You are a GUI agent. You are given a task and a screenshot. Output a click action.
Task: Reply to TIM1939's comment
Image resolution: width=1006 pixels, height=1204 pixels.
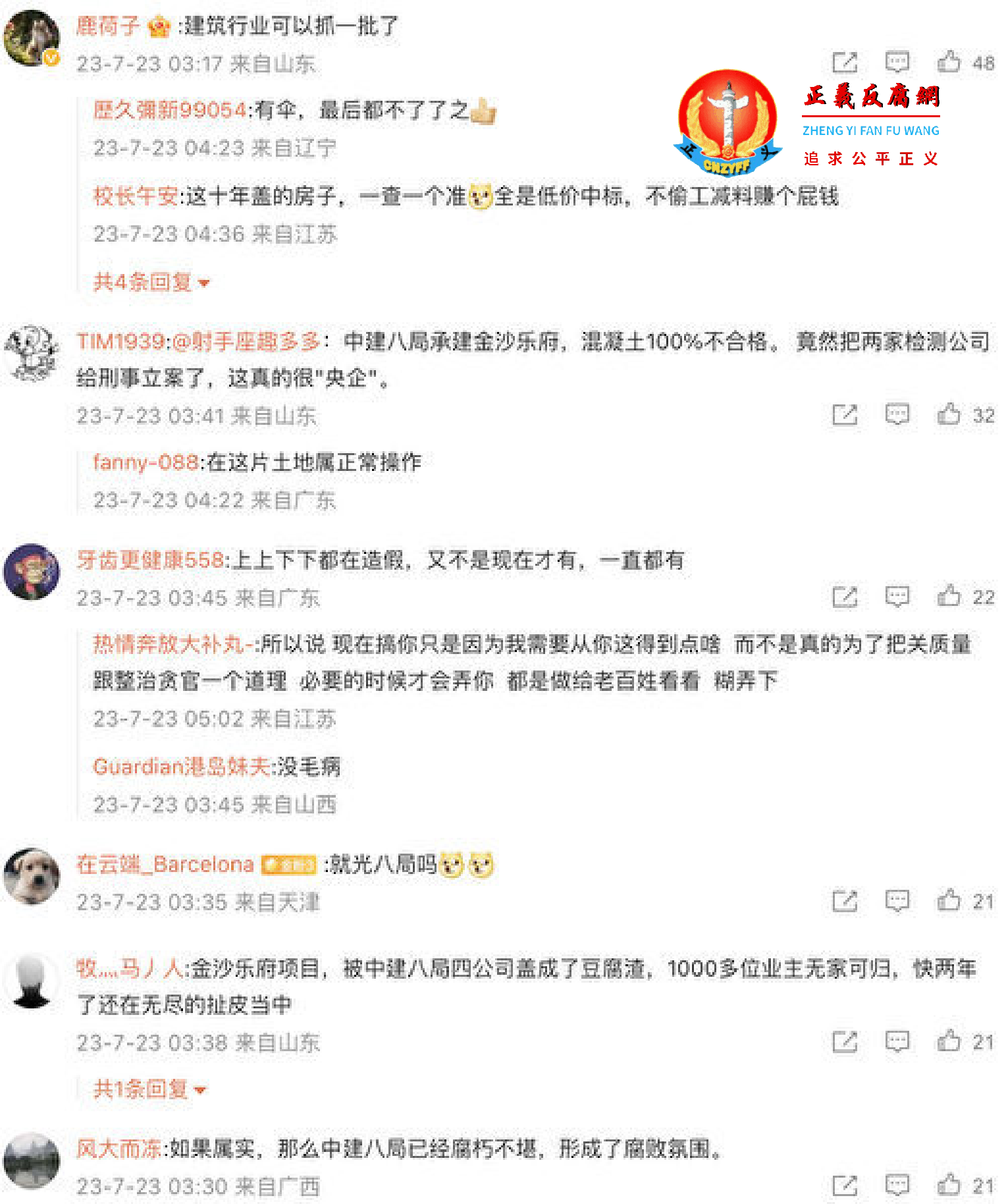[x=897, y=415]
